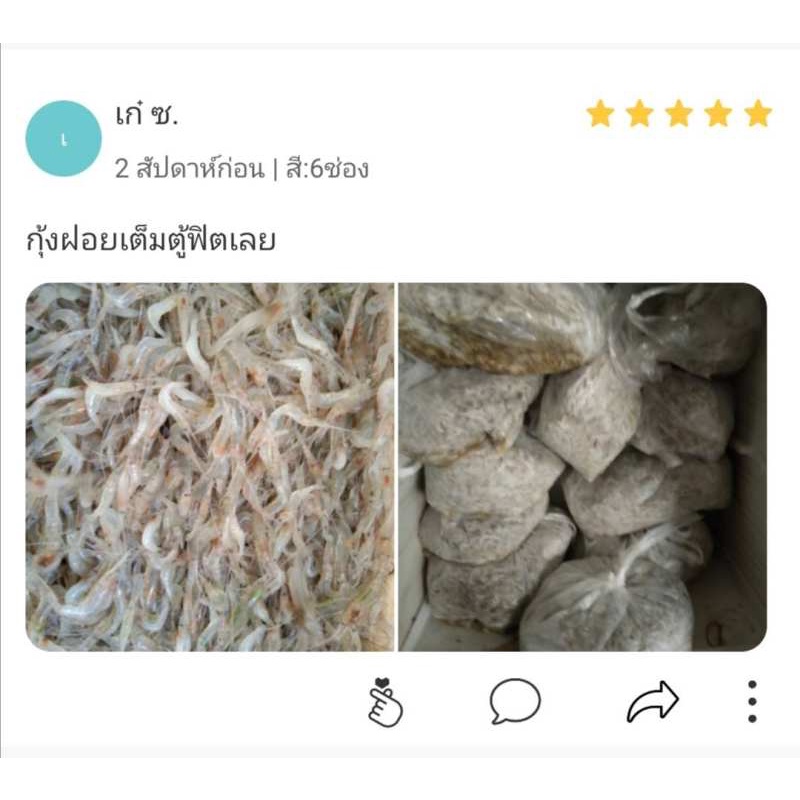Open the three-dot overflow menu
This screenshot has height=800, width=800.
[752, 702]
